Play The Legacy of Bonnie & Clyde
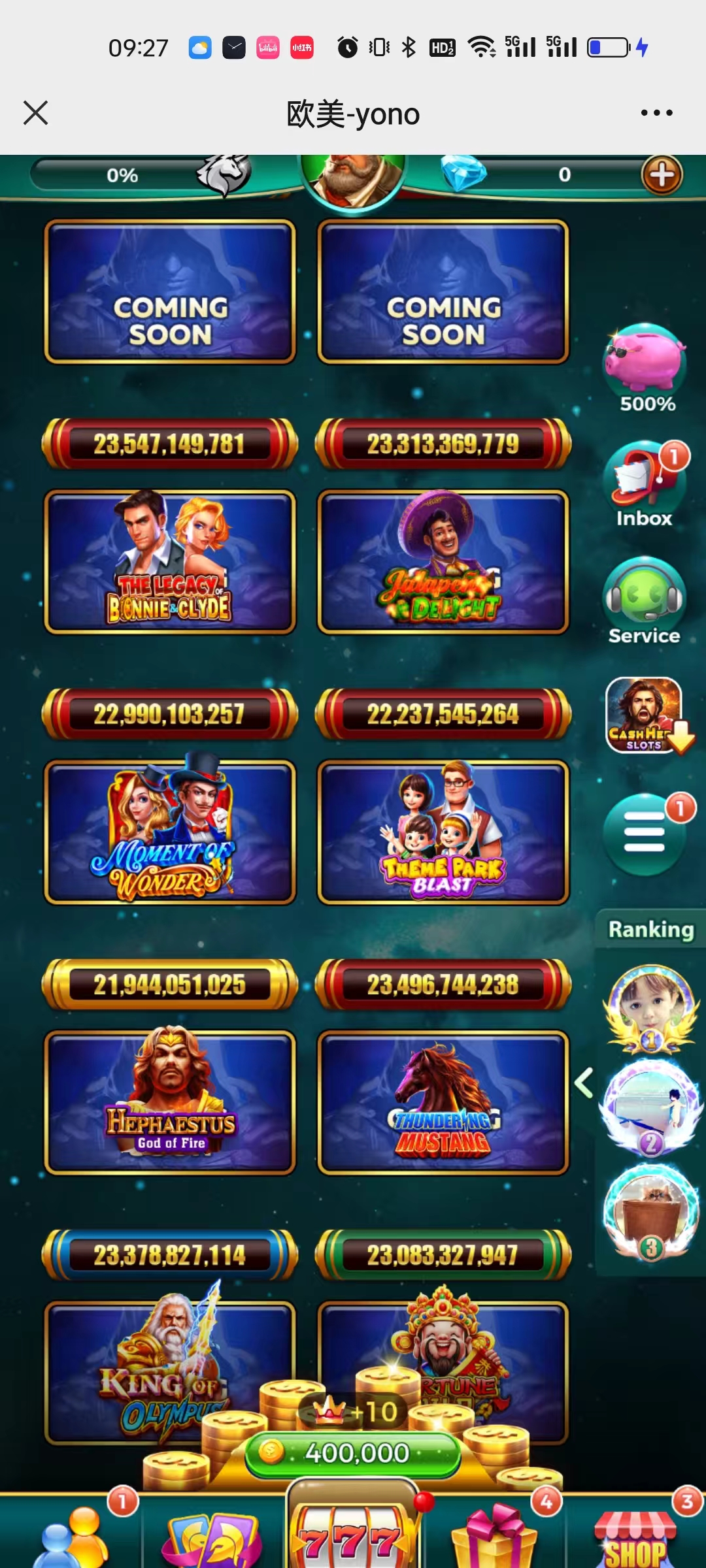The height and width of the screenshot is (1568, 706). pos(170,562)
